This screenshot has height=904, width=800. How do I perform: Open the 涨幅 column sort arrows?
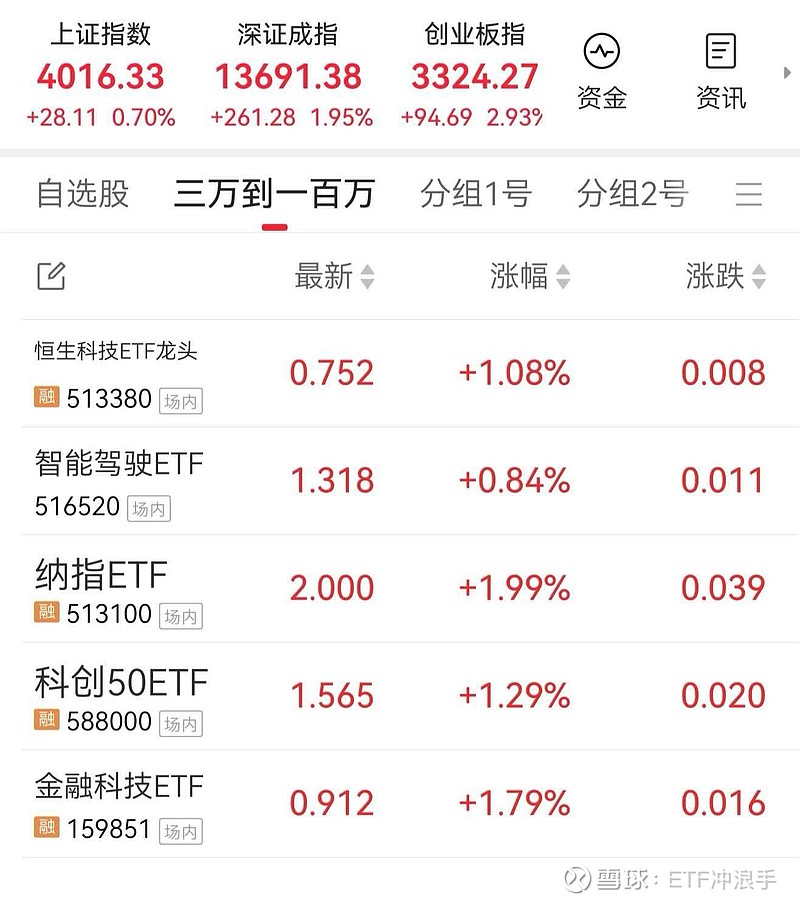pyautogui.click(x=565, y=278)
